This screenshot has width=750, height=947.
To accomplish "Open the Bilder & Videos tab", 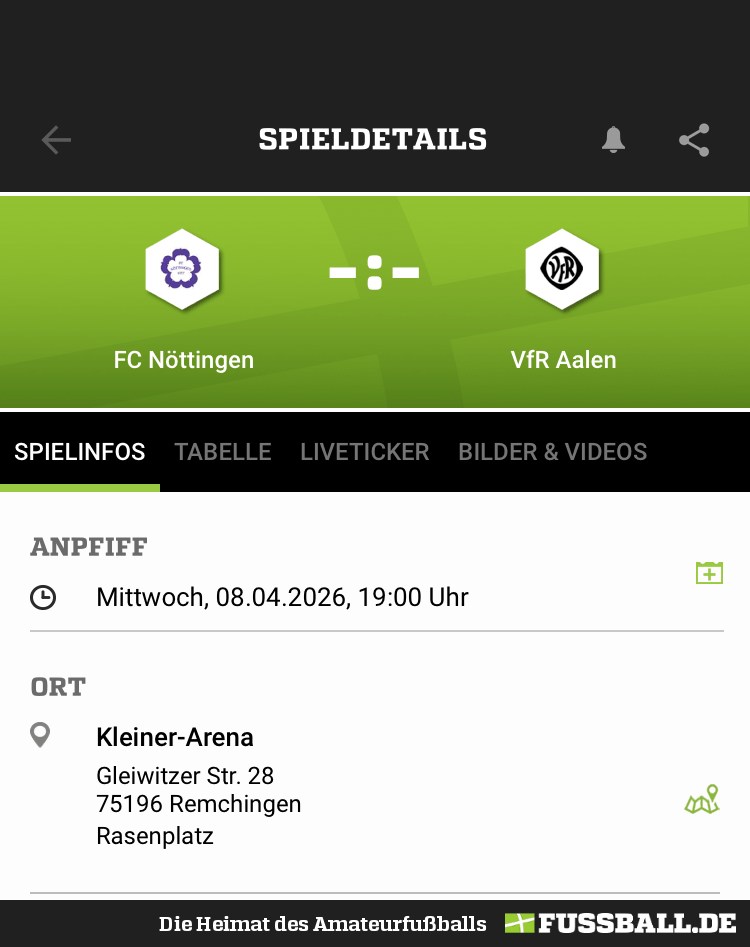I will 553,452.
